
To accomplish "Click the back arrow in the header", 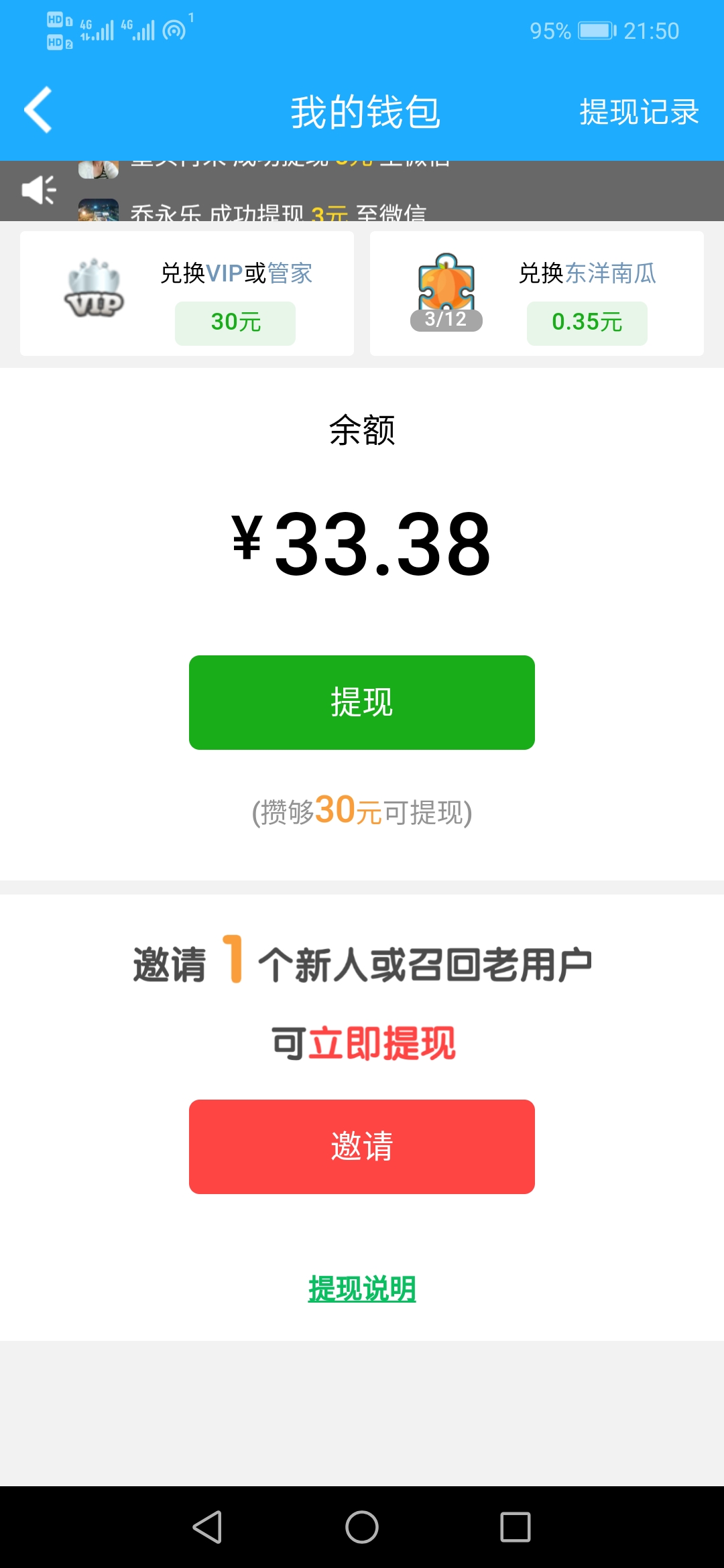I will pos(37,109).
